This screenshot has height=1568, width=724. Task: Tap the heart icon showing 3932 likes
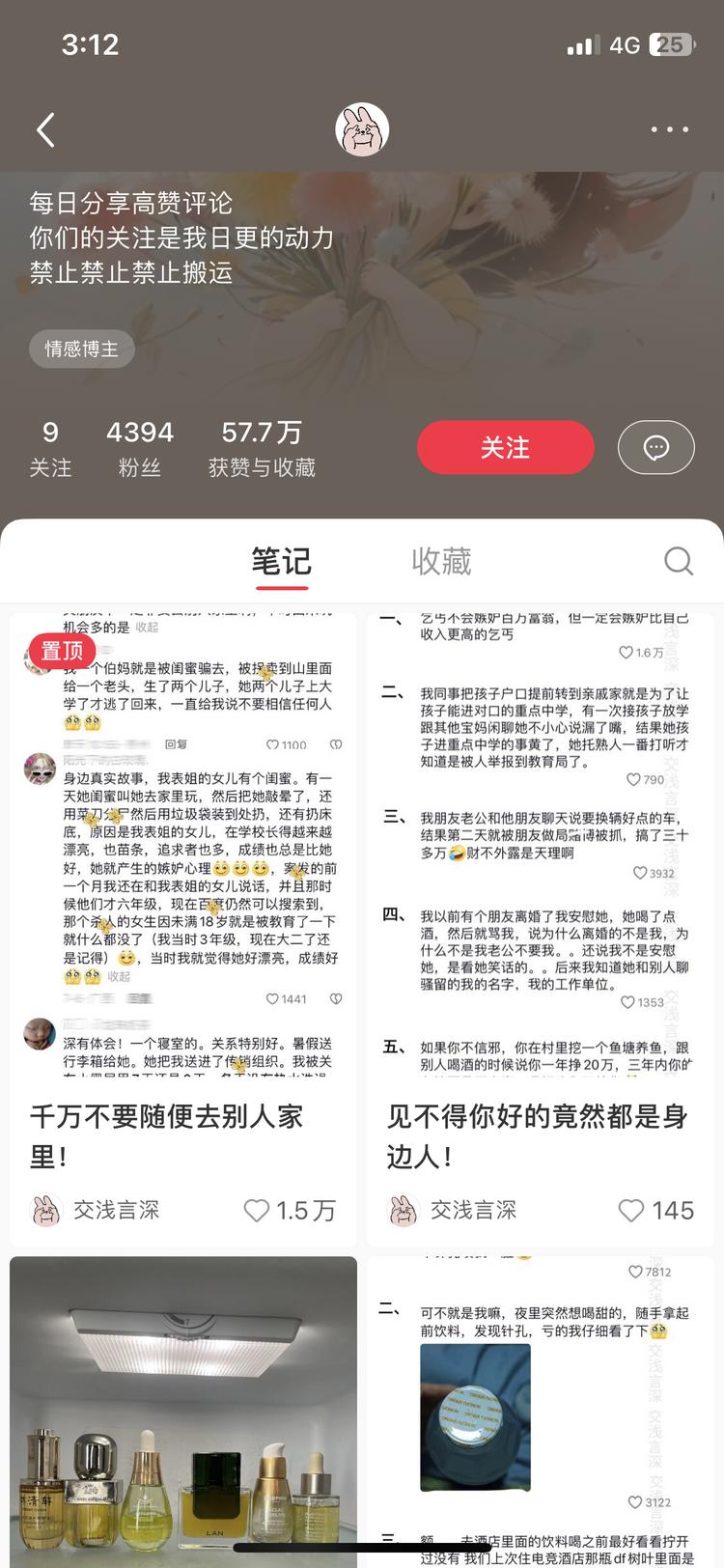(639, 872)
